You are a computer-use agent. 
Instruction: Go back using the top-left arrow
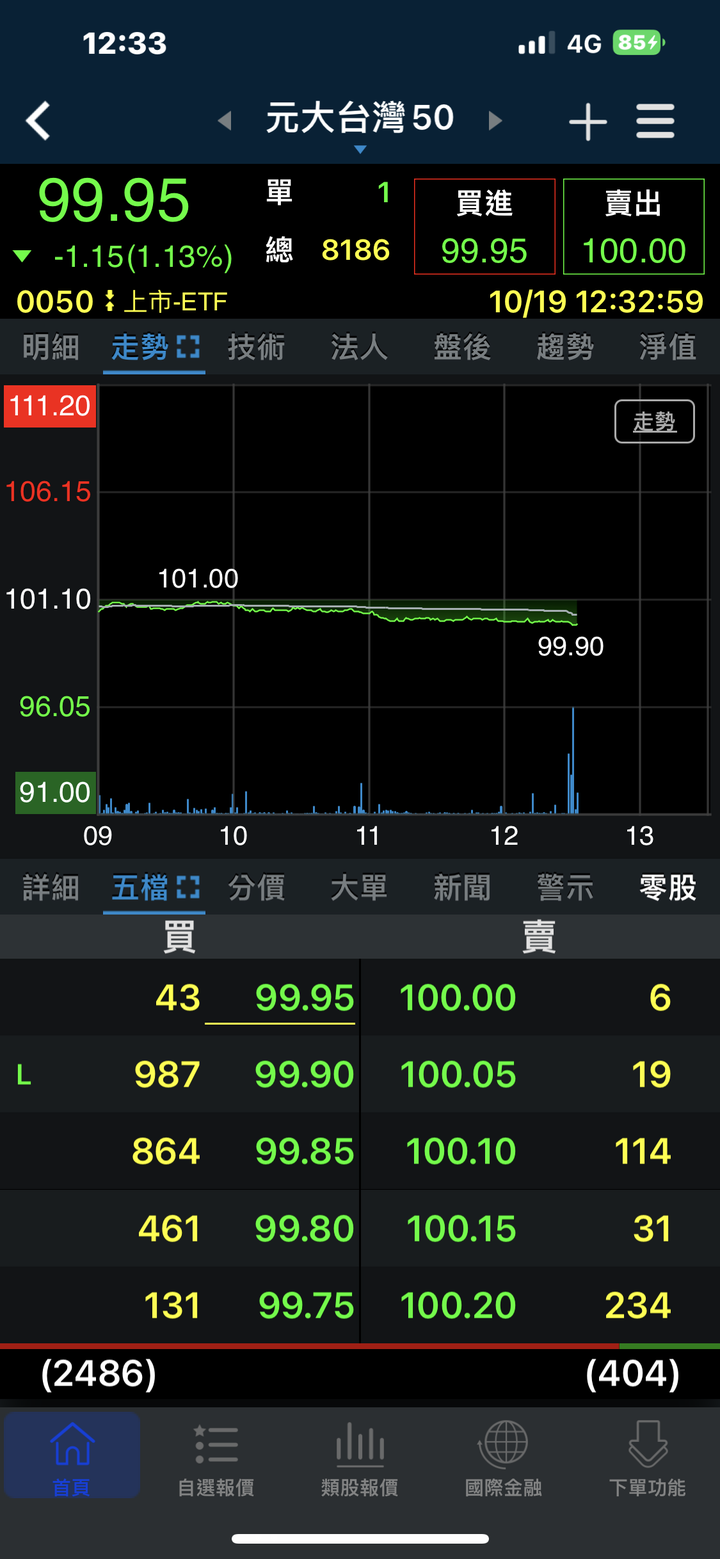tap(38, 121)
